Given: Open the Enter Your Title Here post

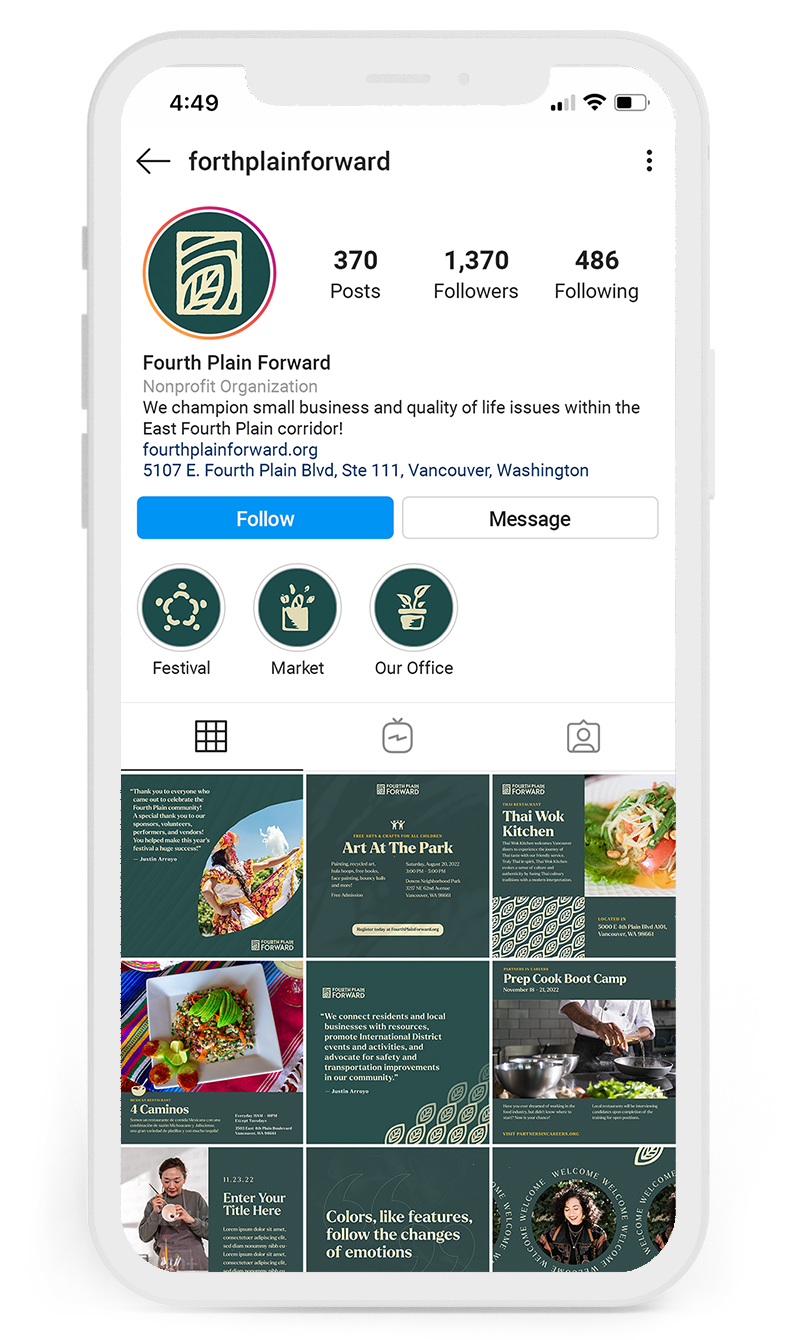Looking at the screenshot, I should [x=212, y=1209].
